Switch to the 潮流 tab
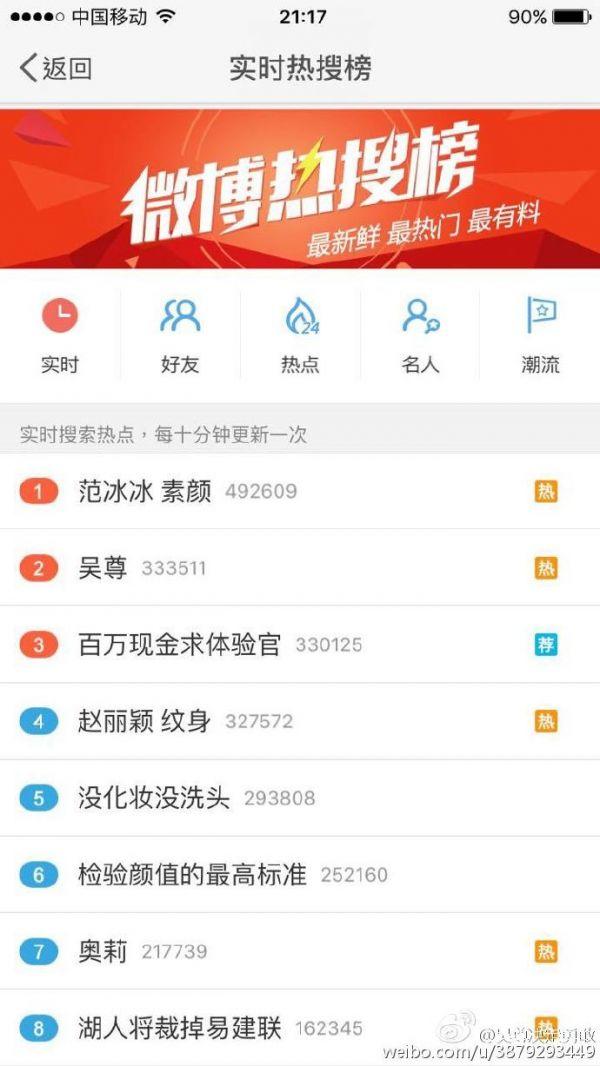 tap(540, 336)
